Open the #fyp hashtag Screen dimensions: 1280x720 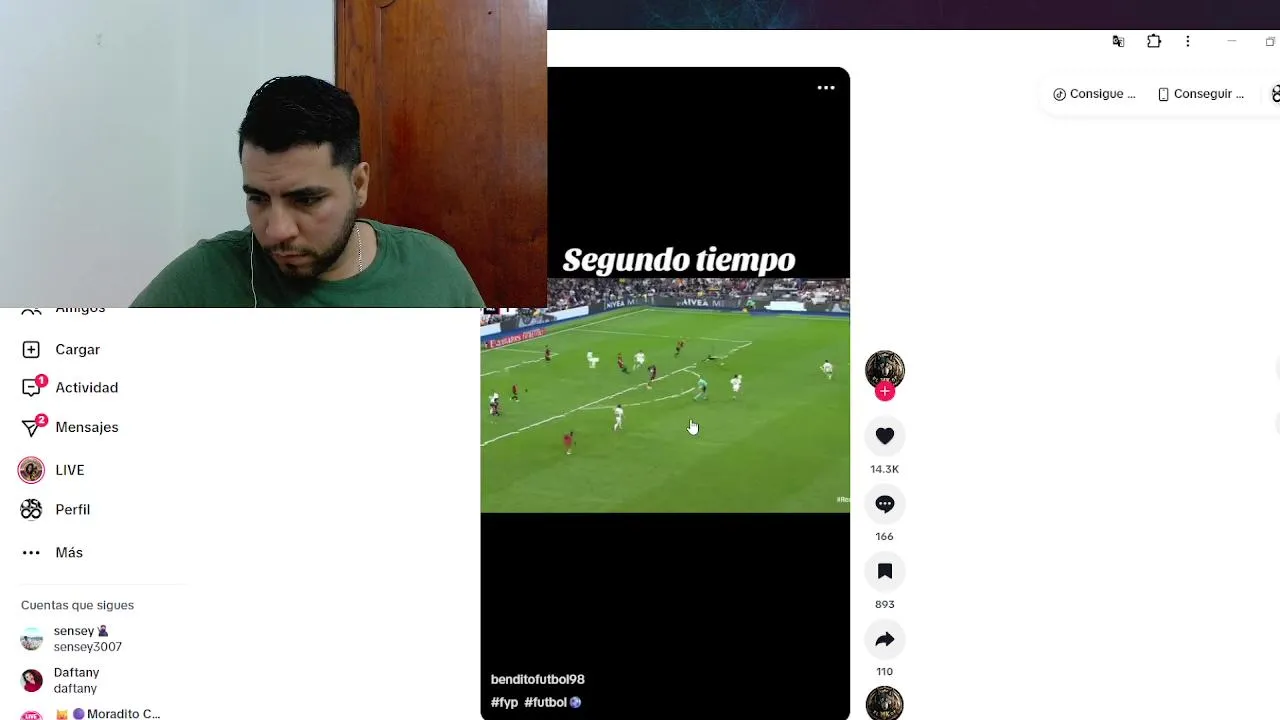pos(504,702)
